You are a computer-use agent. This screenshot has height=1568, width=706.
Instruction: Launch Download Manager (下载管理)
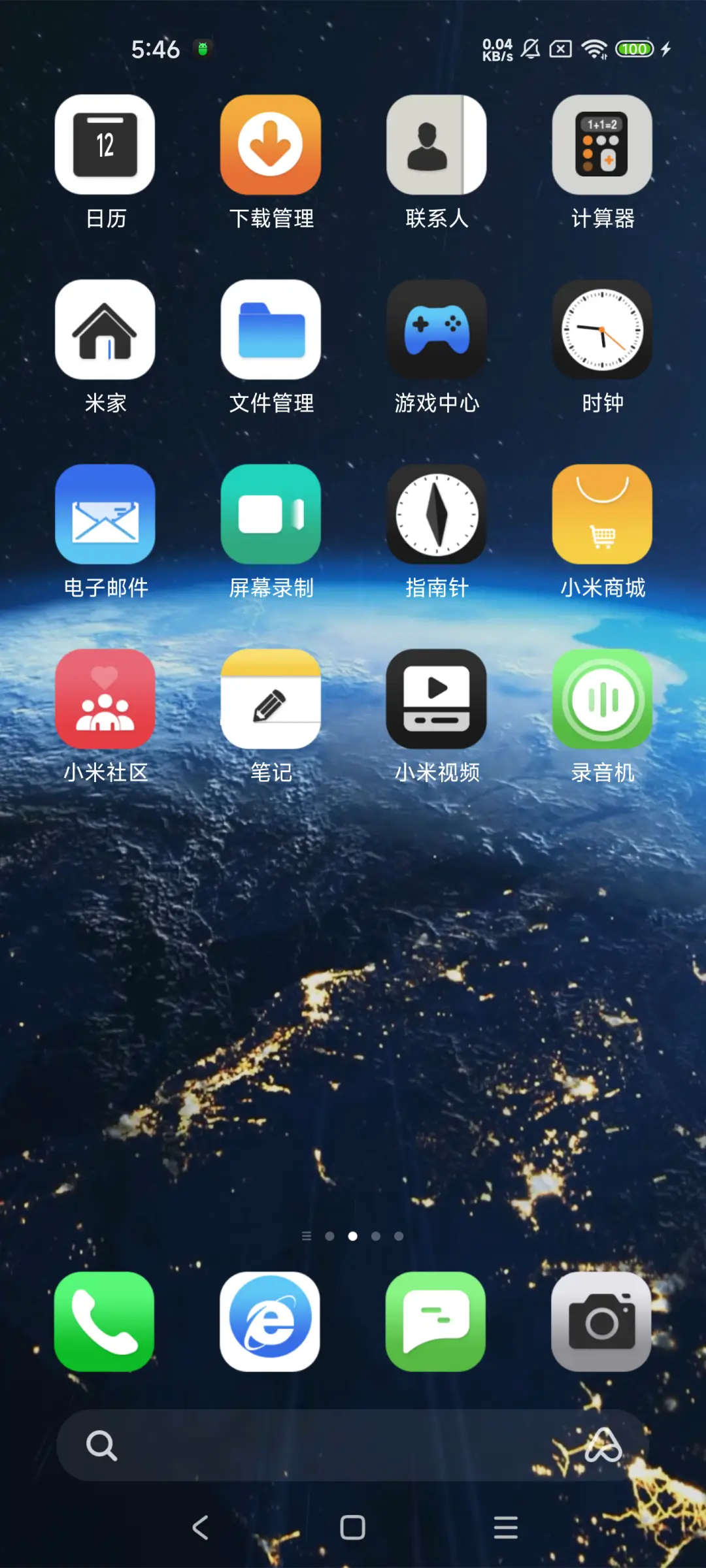tap(271, 142)
